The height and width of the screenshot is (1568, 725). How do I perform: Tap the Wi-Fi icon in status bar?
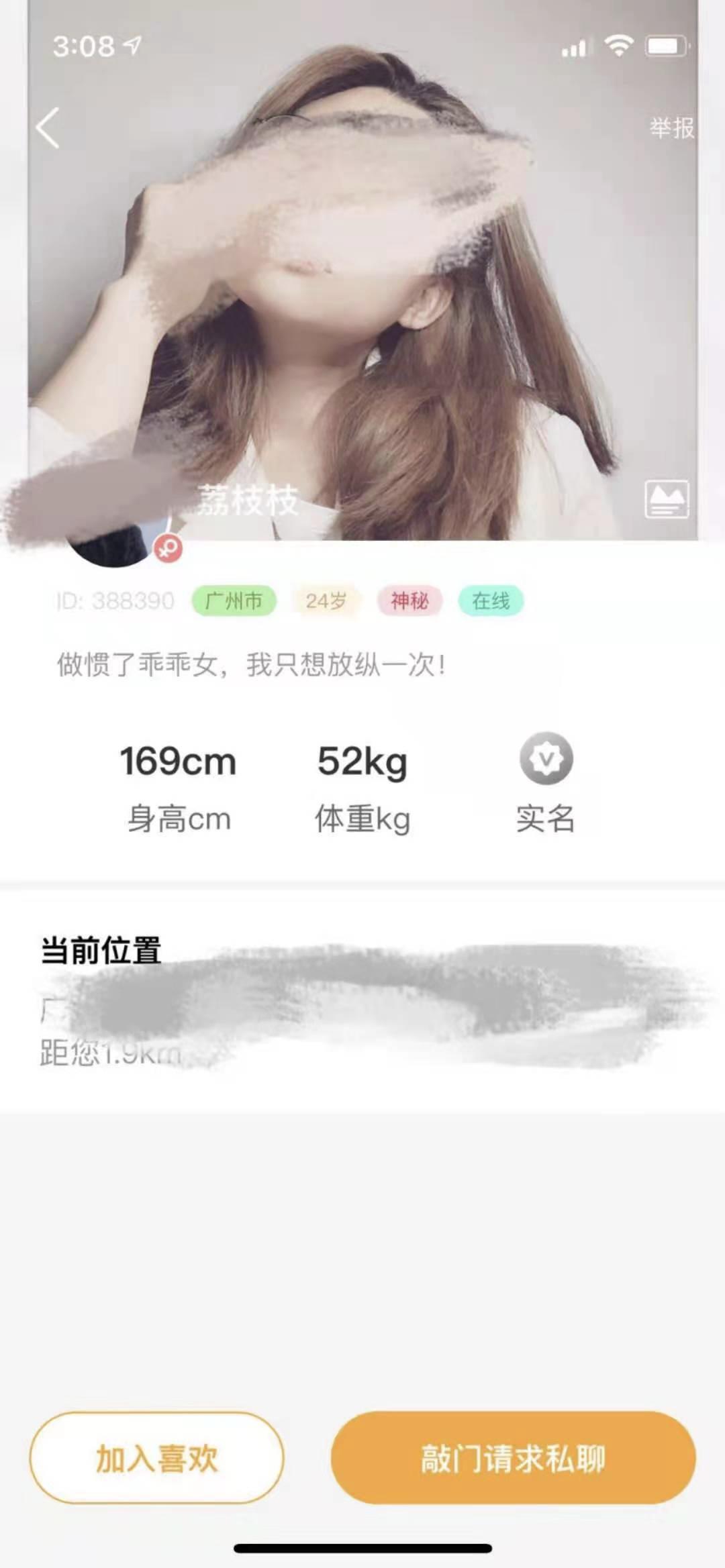618,45
